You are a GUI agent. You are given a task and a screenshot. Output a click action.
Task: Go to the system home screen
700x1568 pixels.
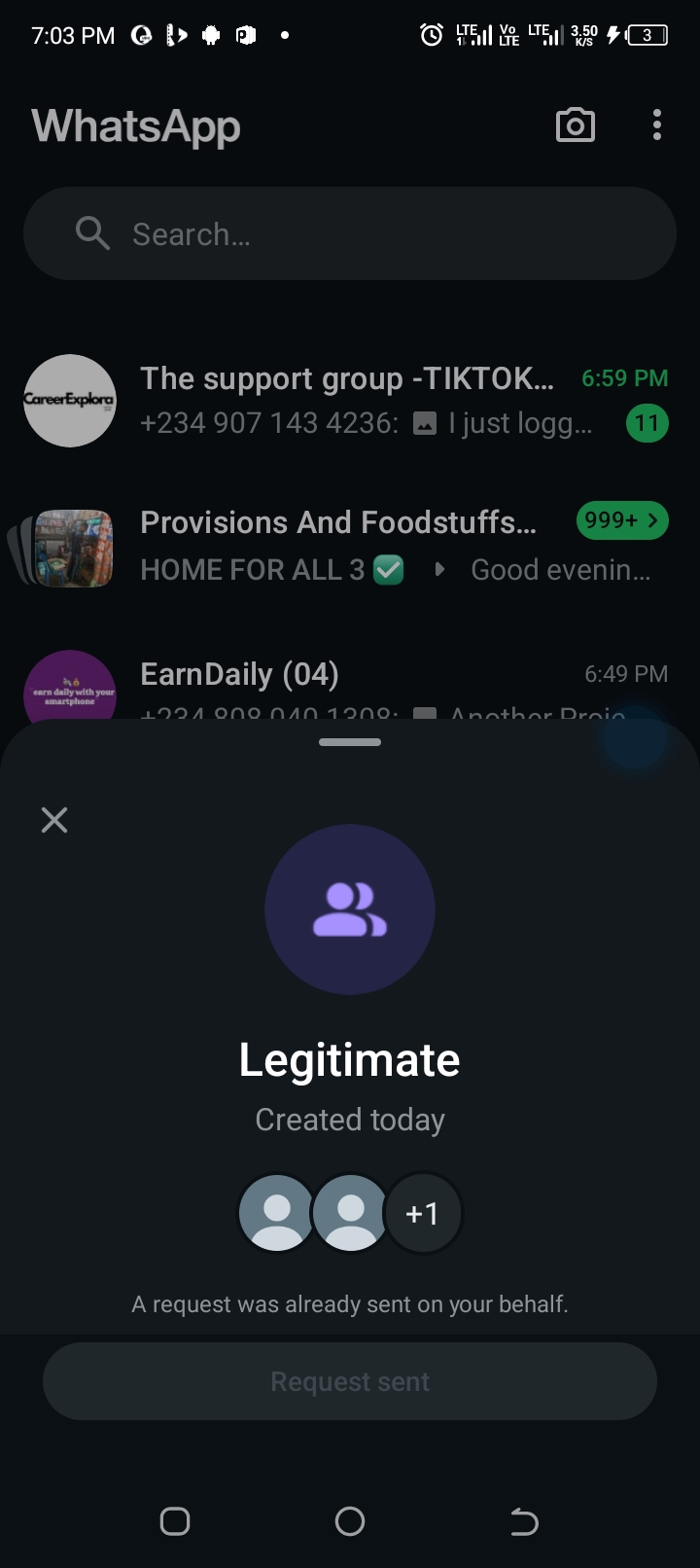pos(350,1521)
